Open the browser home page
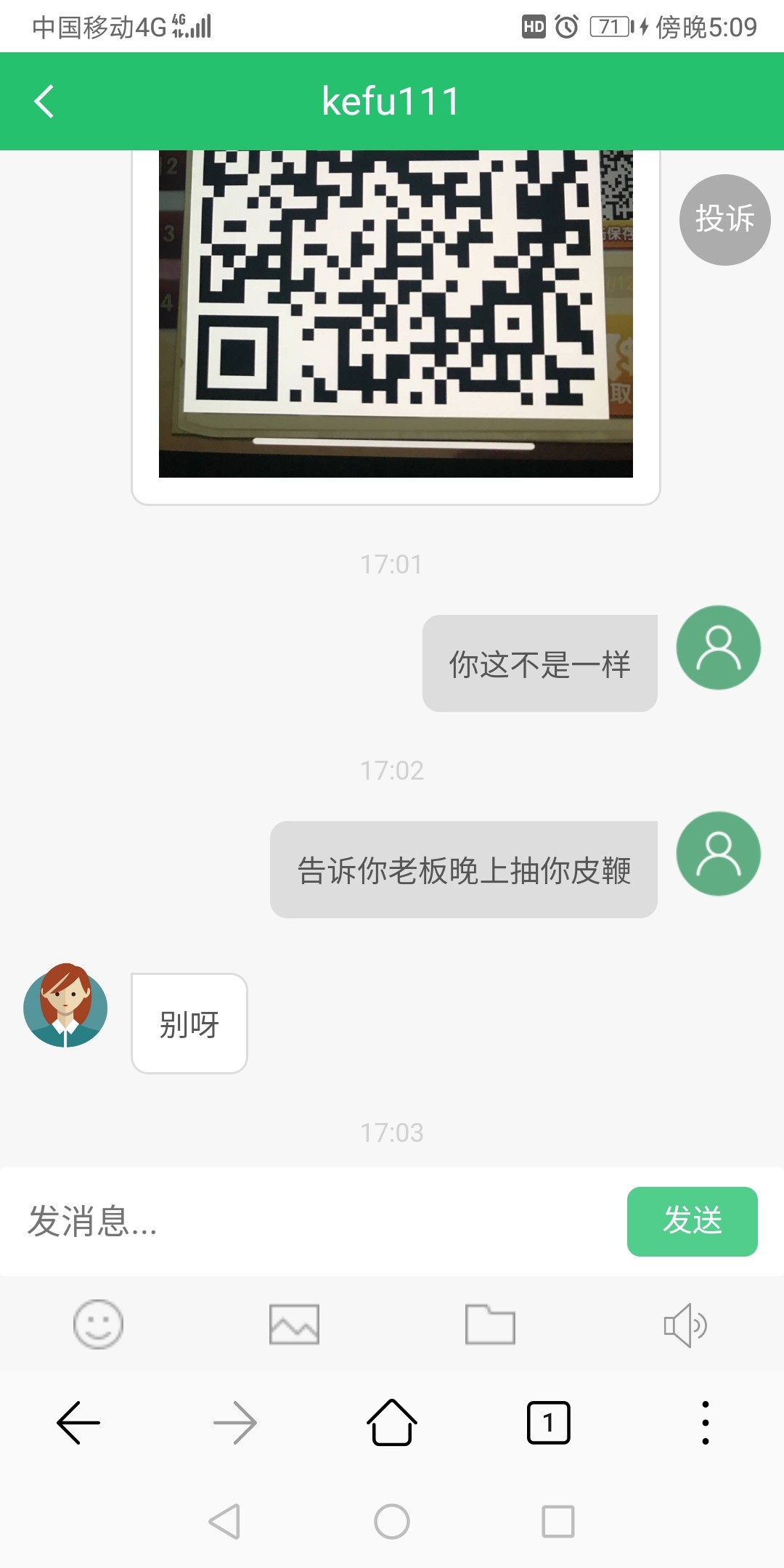The image size is (784, 1568). point(392,1423)
